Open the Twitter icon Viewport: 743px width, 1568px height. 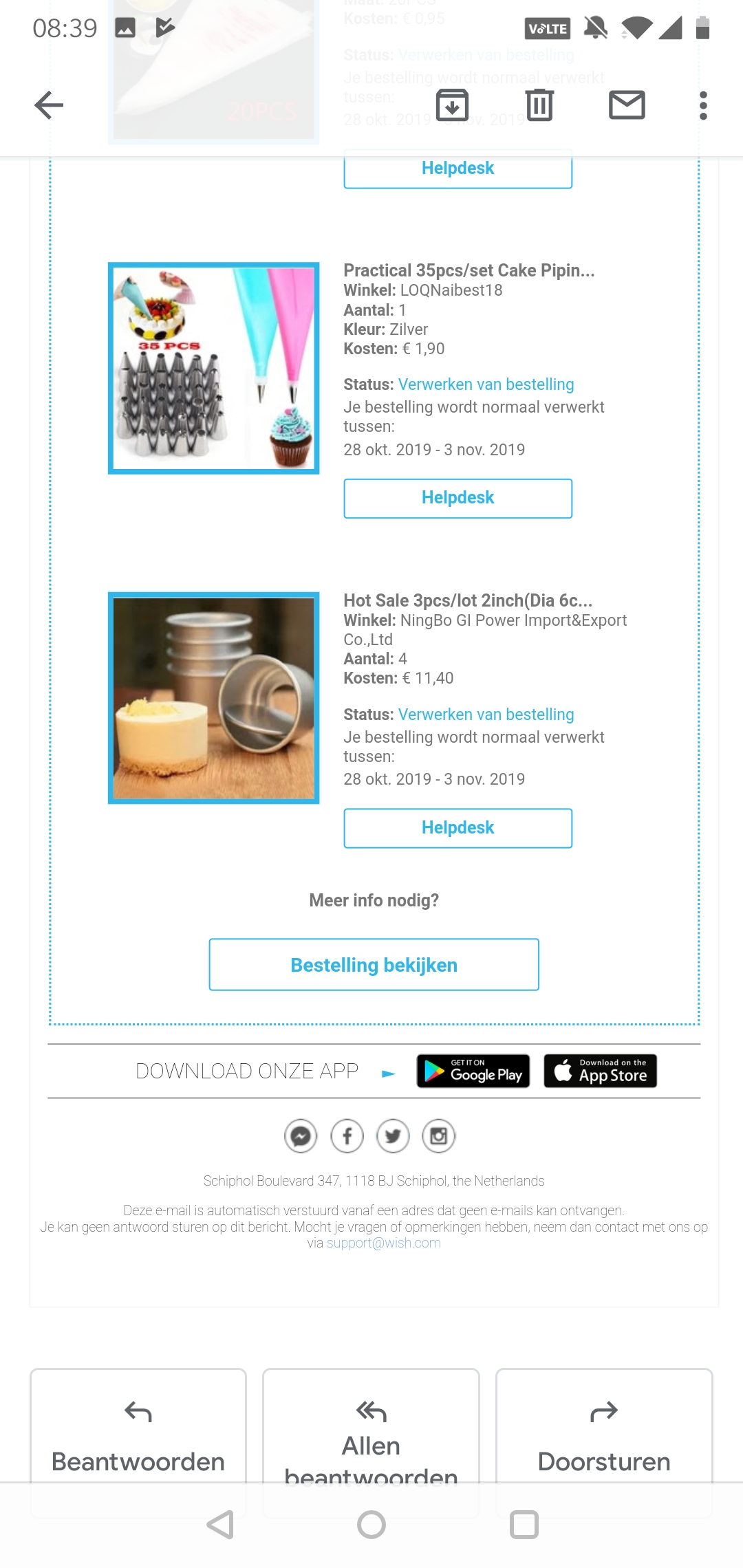pos(393,1136)
